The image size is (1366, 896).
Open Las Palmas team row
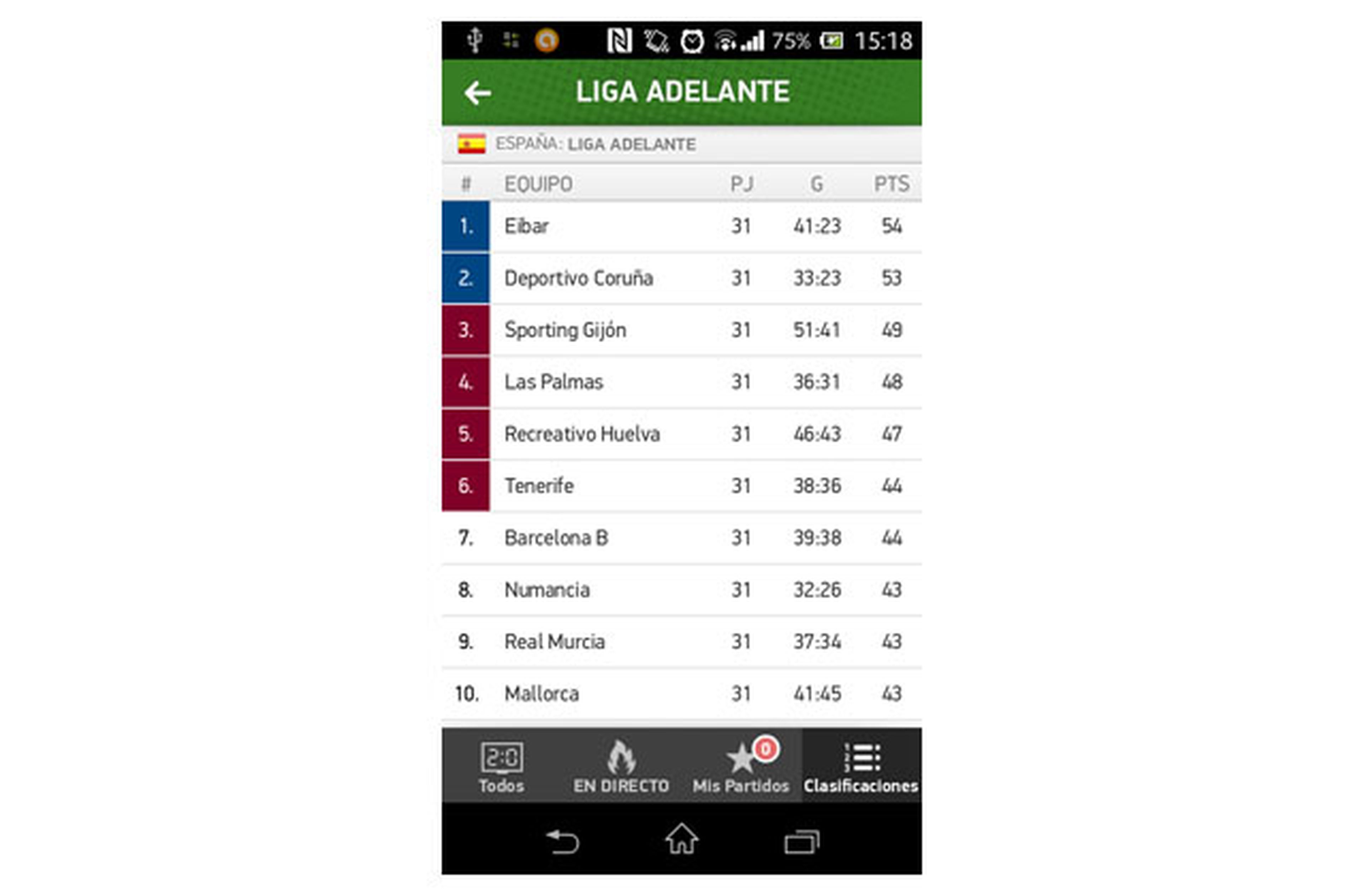[681, 382]
